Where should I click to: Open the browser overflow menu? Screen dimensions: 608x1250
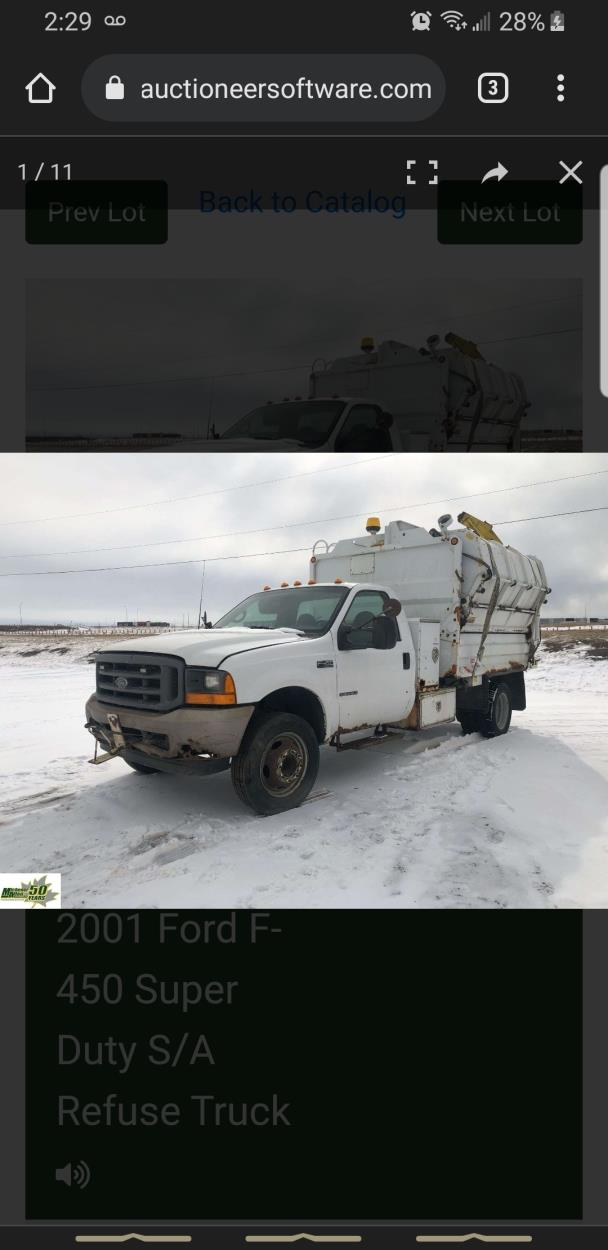point(560,89)
